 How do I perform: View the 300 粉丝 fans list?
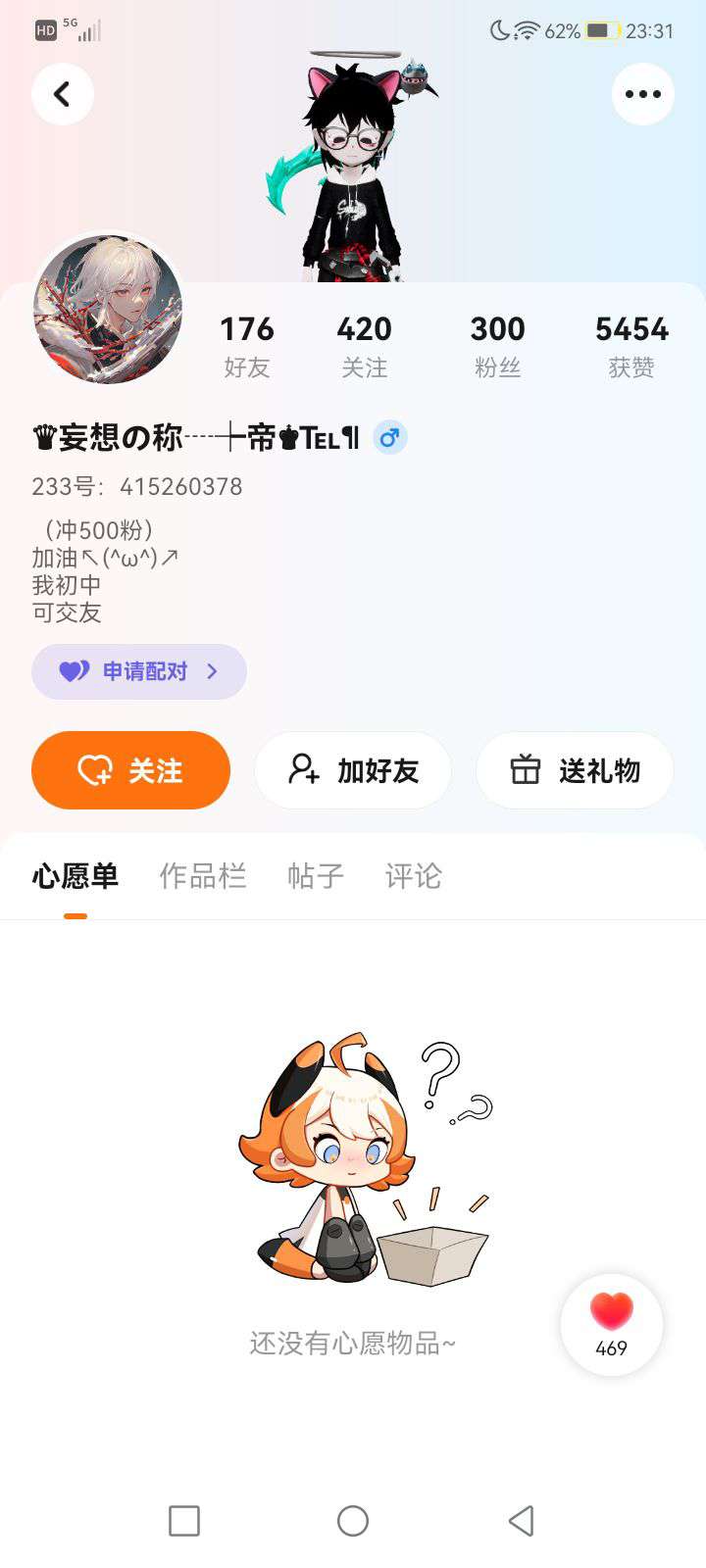tap(497, 346)
